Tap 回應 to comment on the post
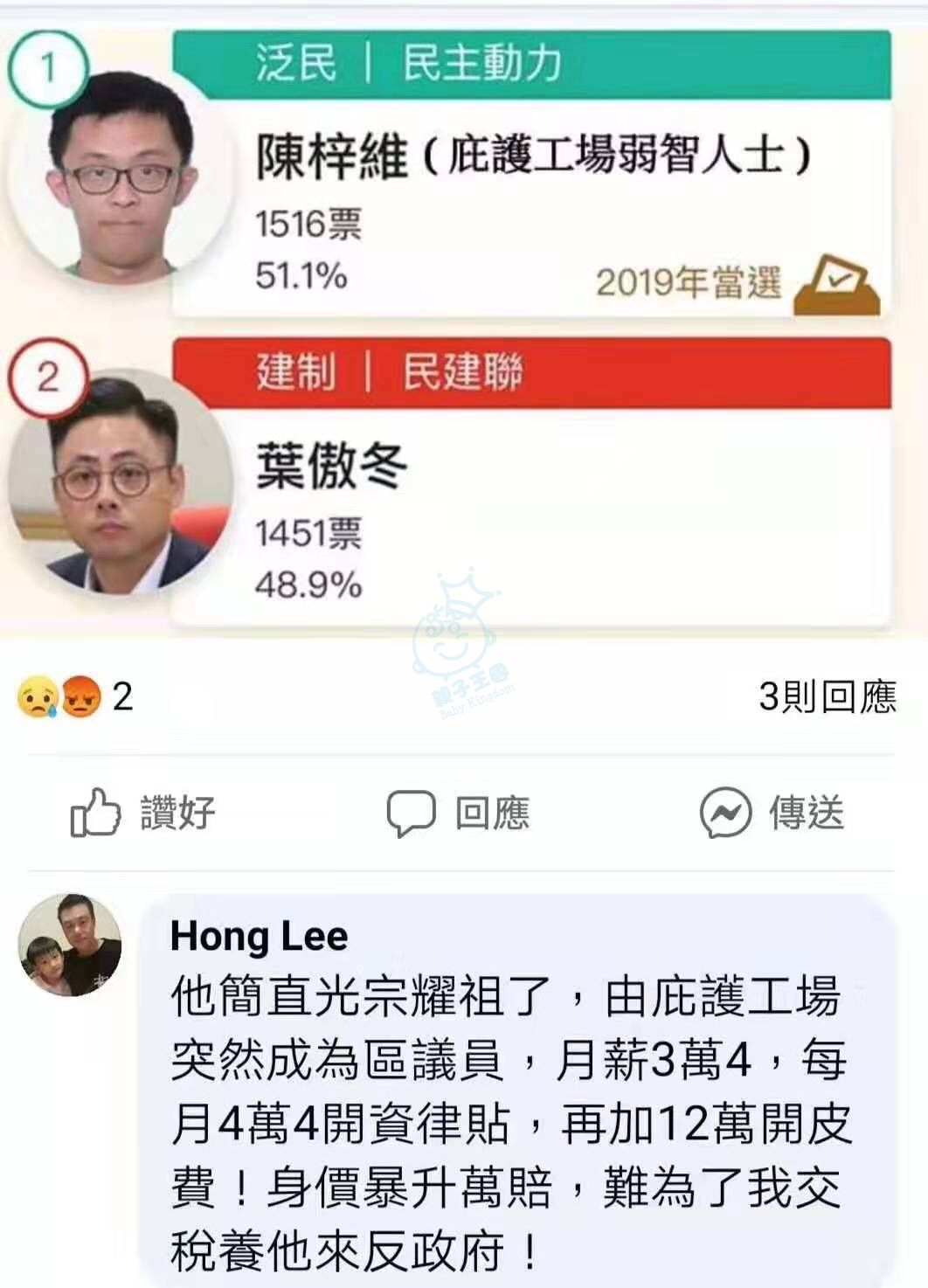928x1288 pixels. [459, 813]
